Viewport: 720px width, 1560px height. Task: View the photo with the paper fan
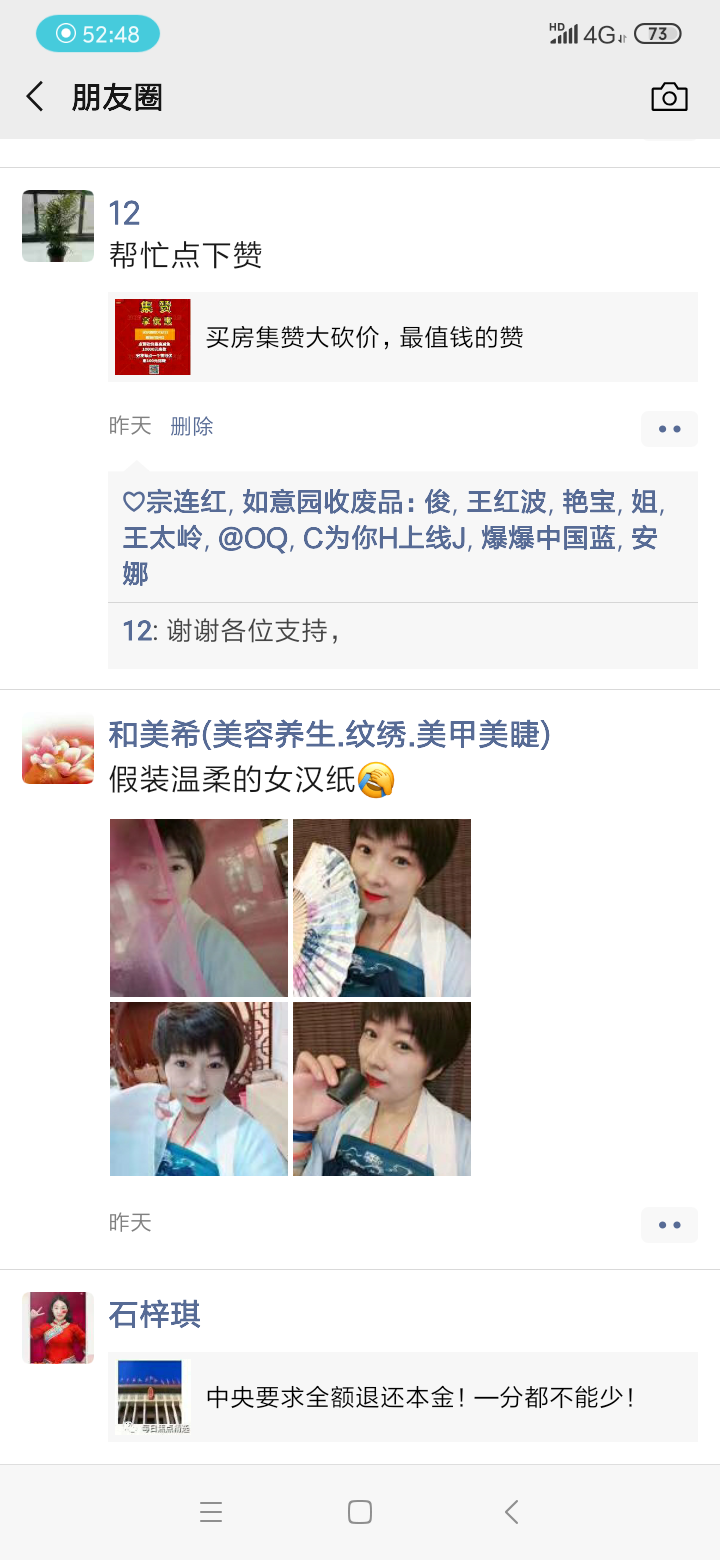[382, 908]
